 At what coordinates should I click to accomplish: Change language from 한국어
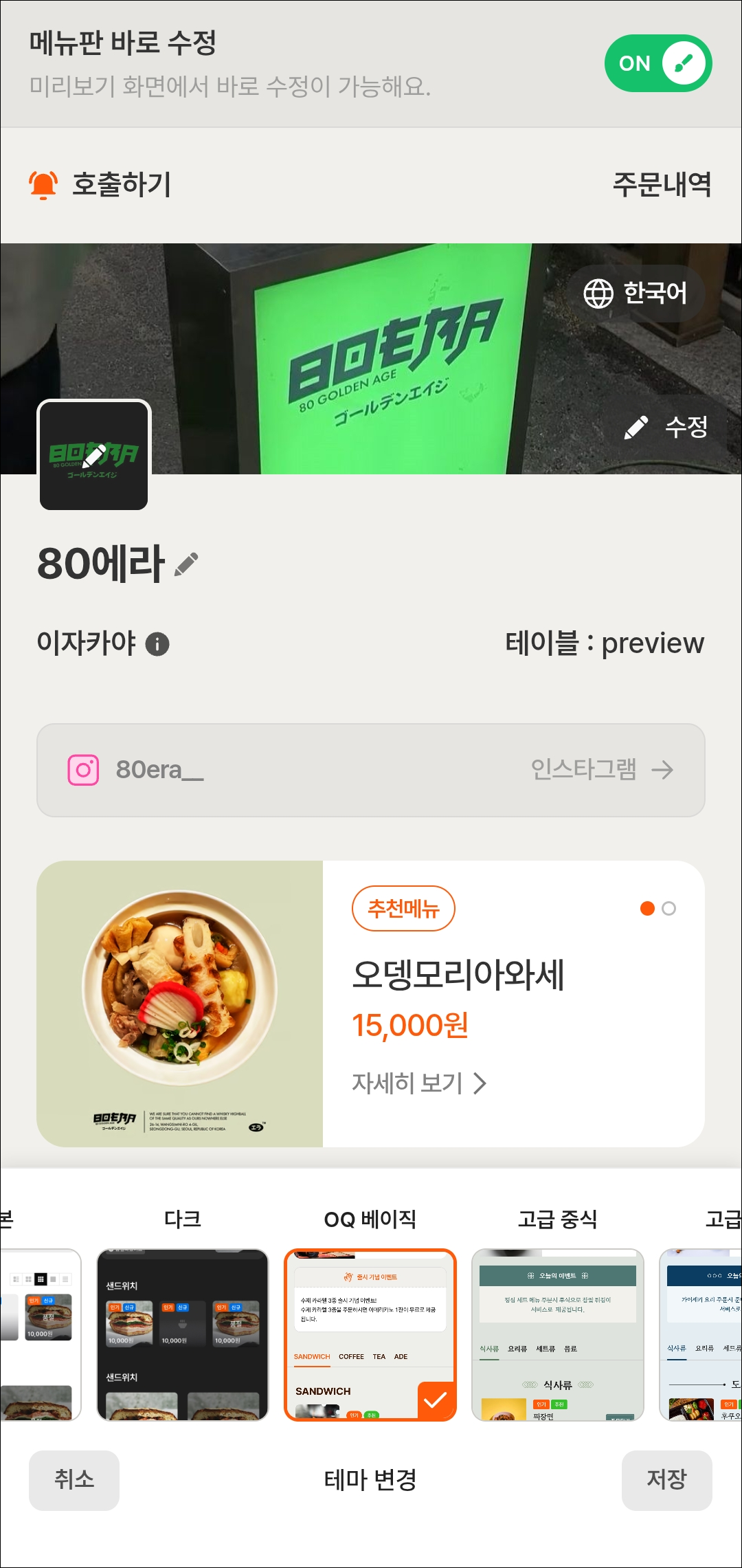636,294
